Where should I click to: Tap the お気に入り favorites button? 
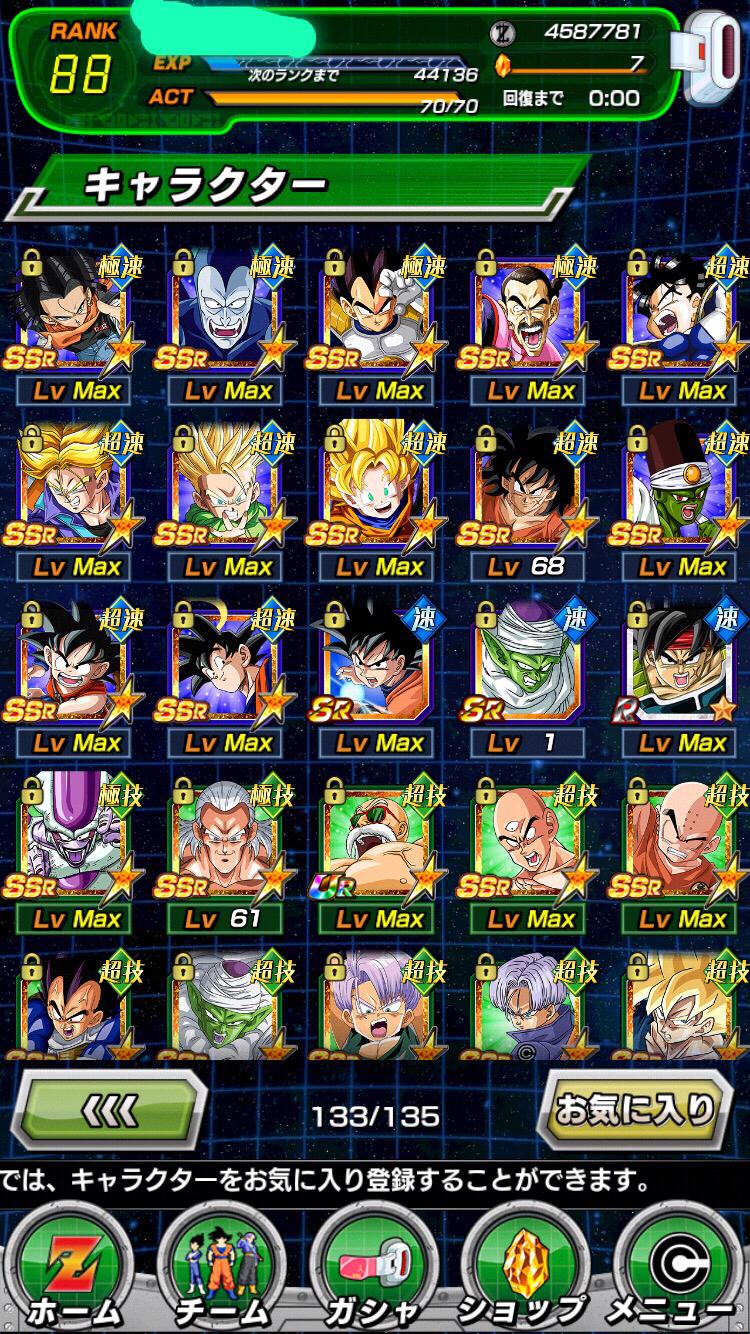pos(636,1109)
